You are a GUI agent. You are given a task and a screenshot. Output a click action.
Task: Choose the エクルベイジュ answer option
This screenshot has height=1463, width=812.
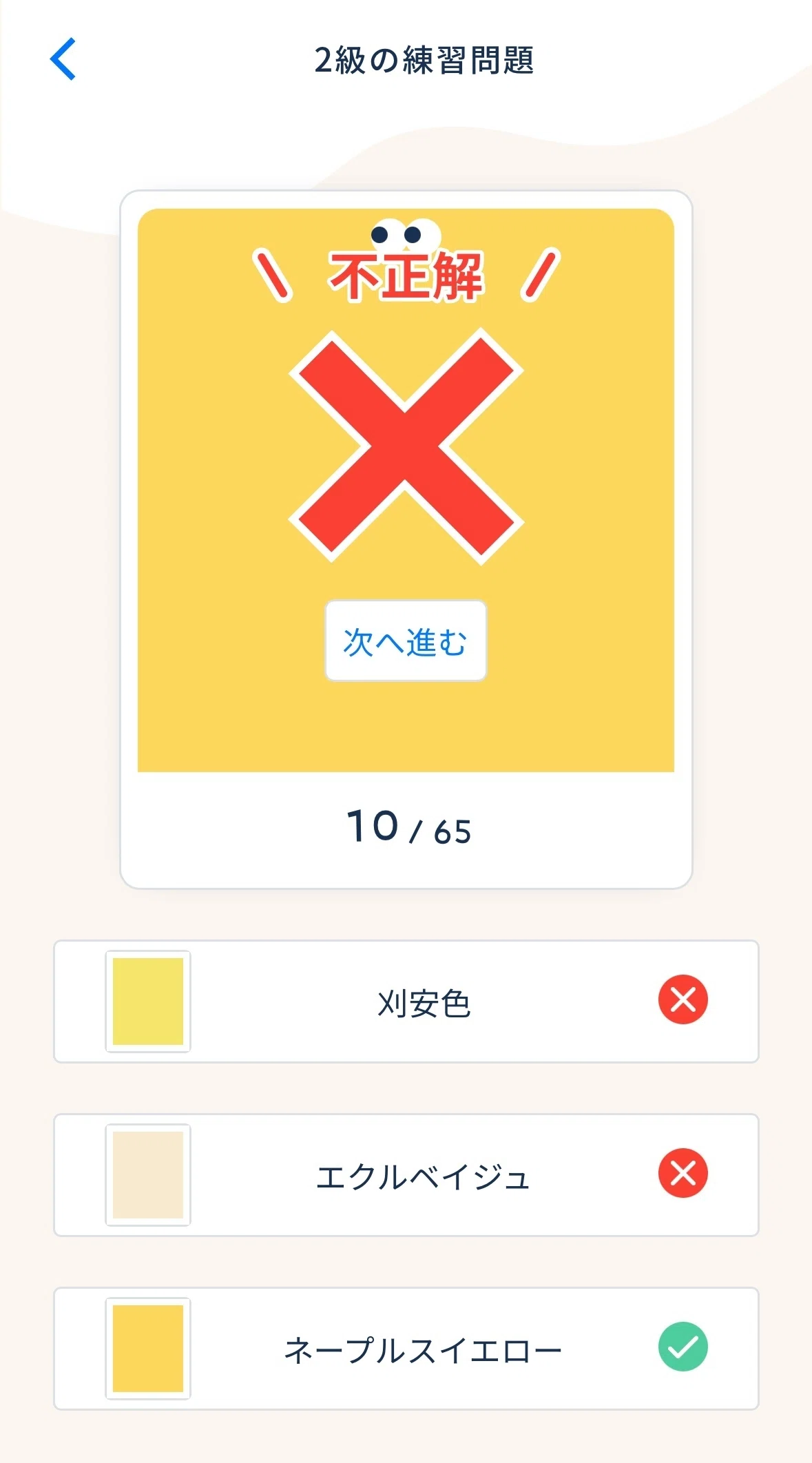tap(406, 1175)
